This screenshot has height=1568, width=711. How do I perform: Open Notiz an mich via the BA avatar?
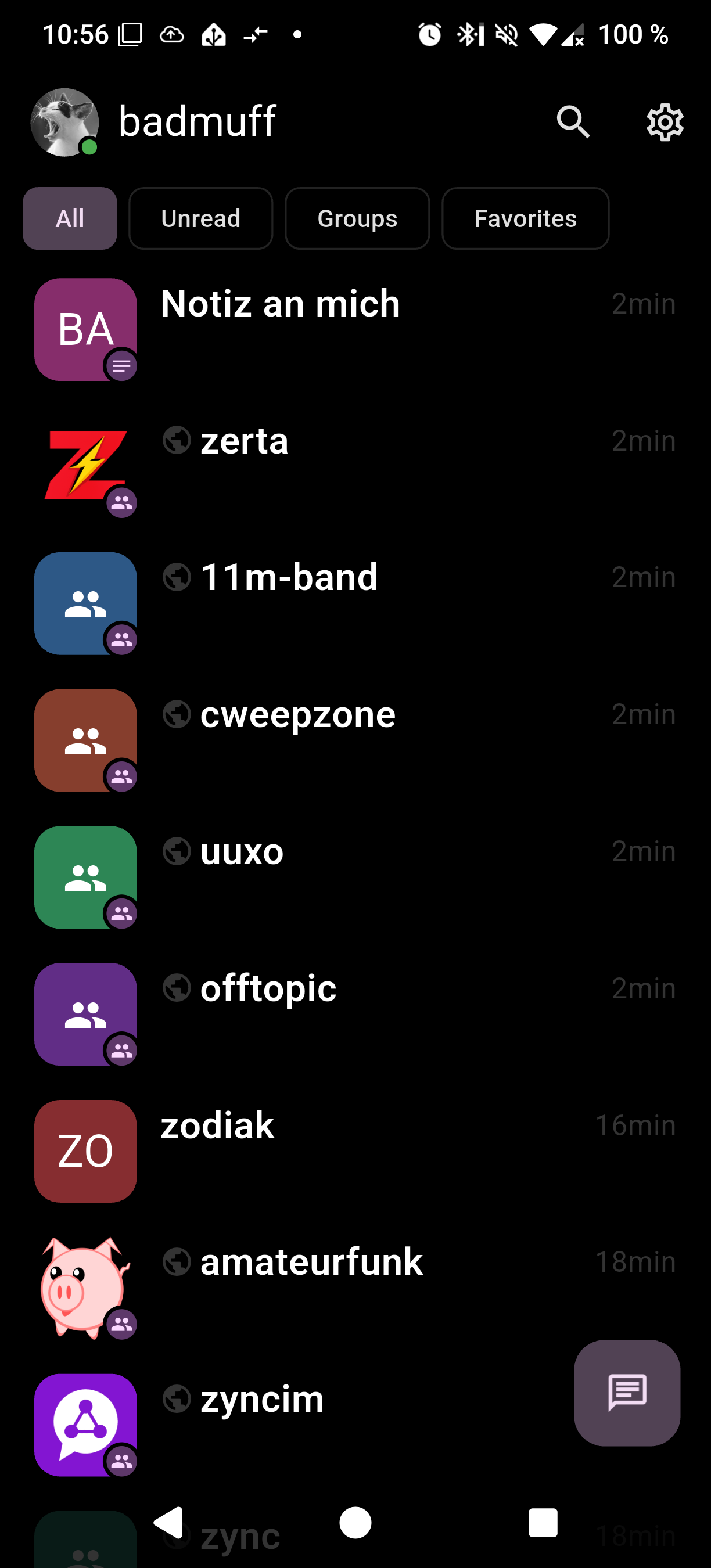point(85,329)
